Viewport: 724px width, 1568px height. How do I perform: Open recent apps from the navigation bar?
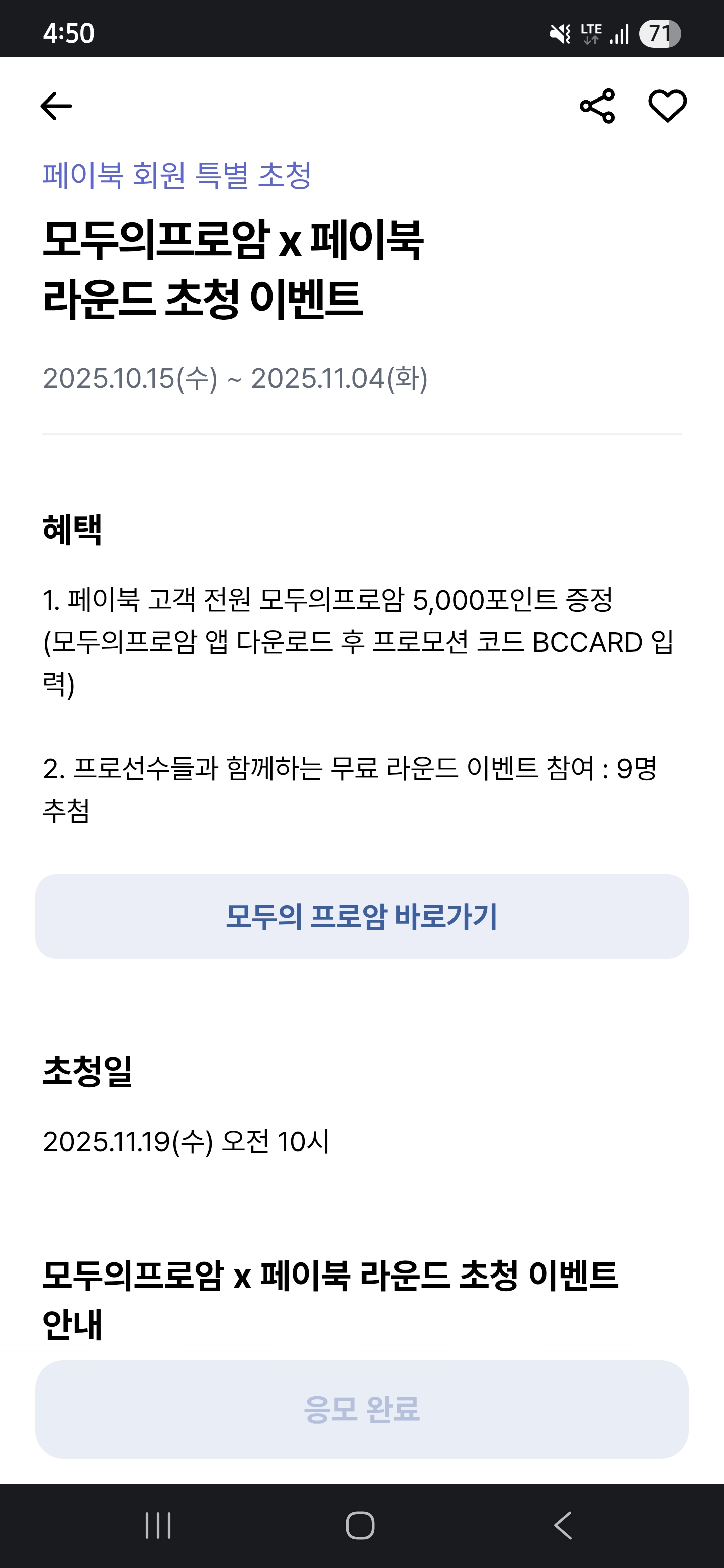158,1525
